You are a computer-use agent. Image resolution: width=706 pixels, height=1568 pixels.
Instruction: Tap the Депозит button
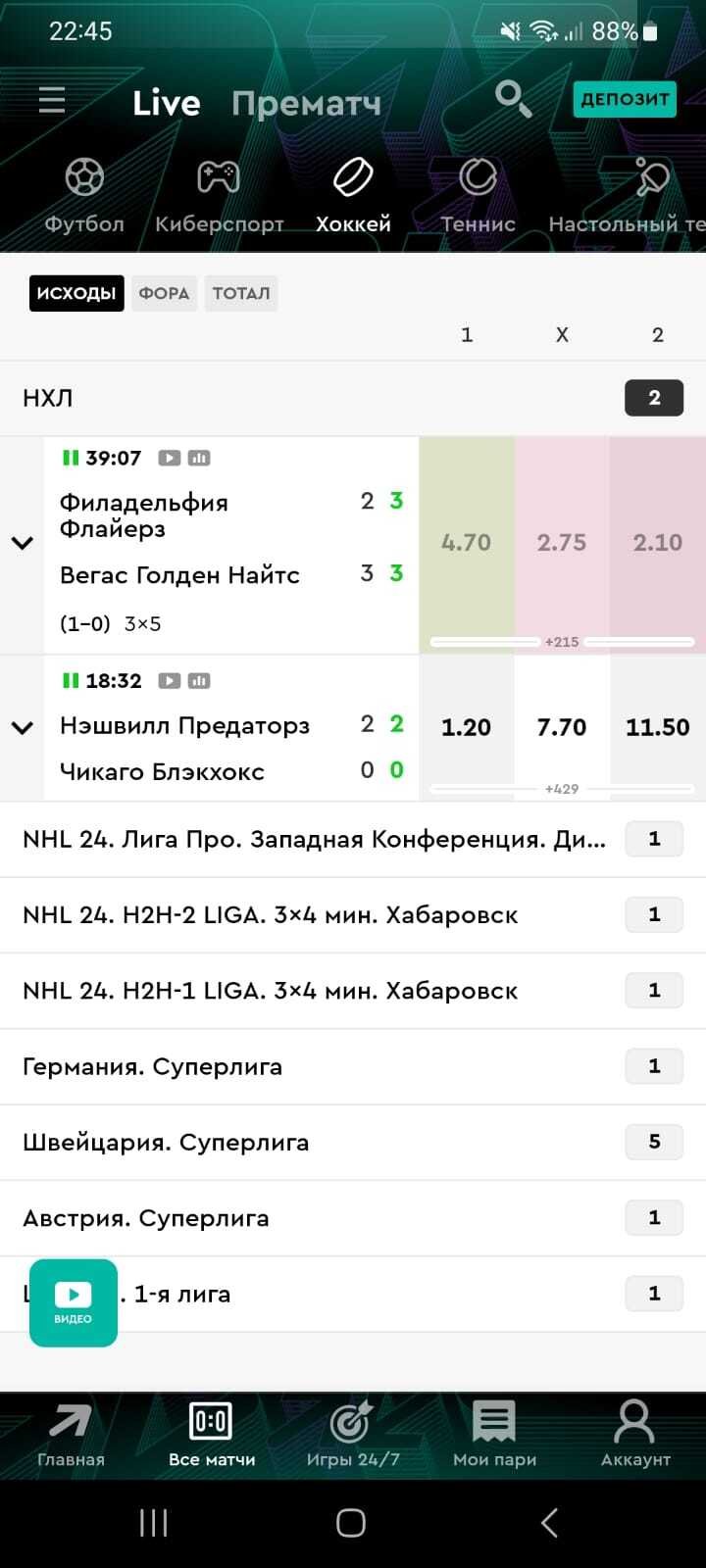(625, 99)
